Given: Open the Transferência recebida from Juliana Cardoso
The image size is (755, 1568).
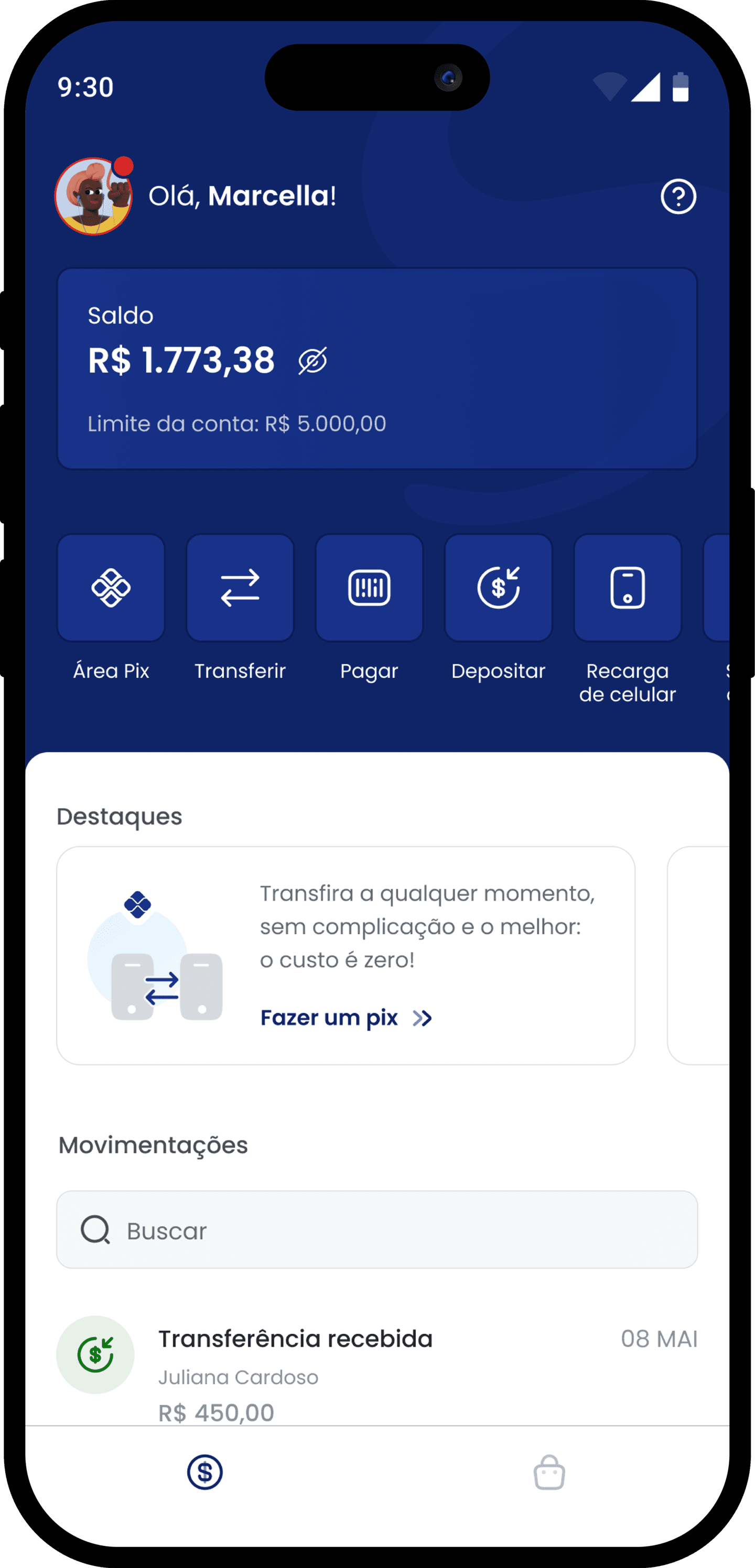Looking at the screenshot, I should coord(377,1373).
